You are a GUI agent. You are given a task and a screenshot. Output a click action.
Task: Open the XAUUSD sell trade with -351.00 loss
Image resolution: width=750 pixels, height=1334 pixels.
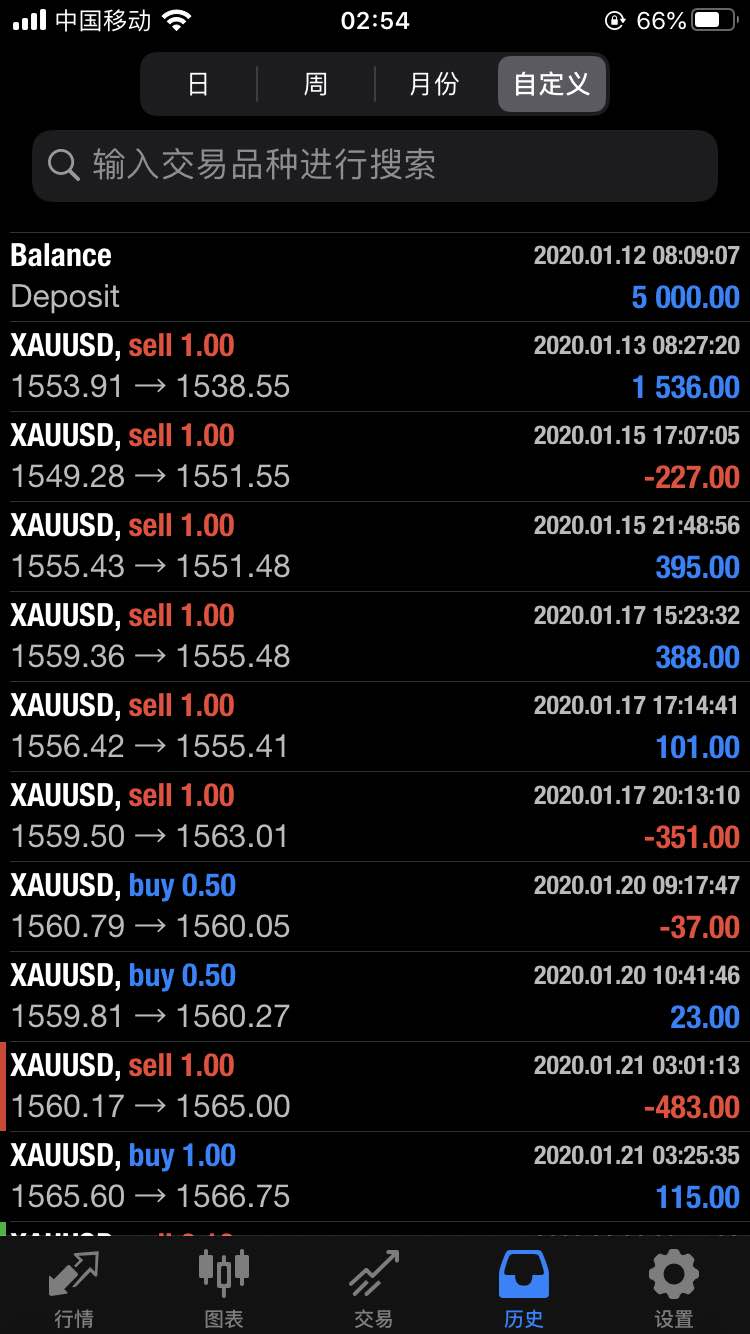[x=375, y=817]
